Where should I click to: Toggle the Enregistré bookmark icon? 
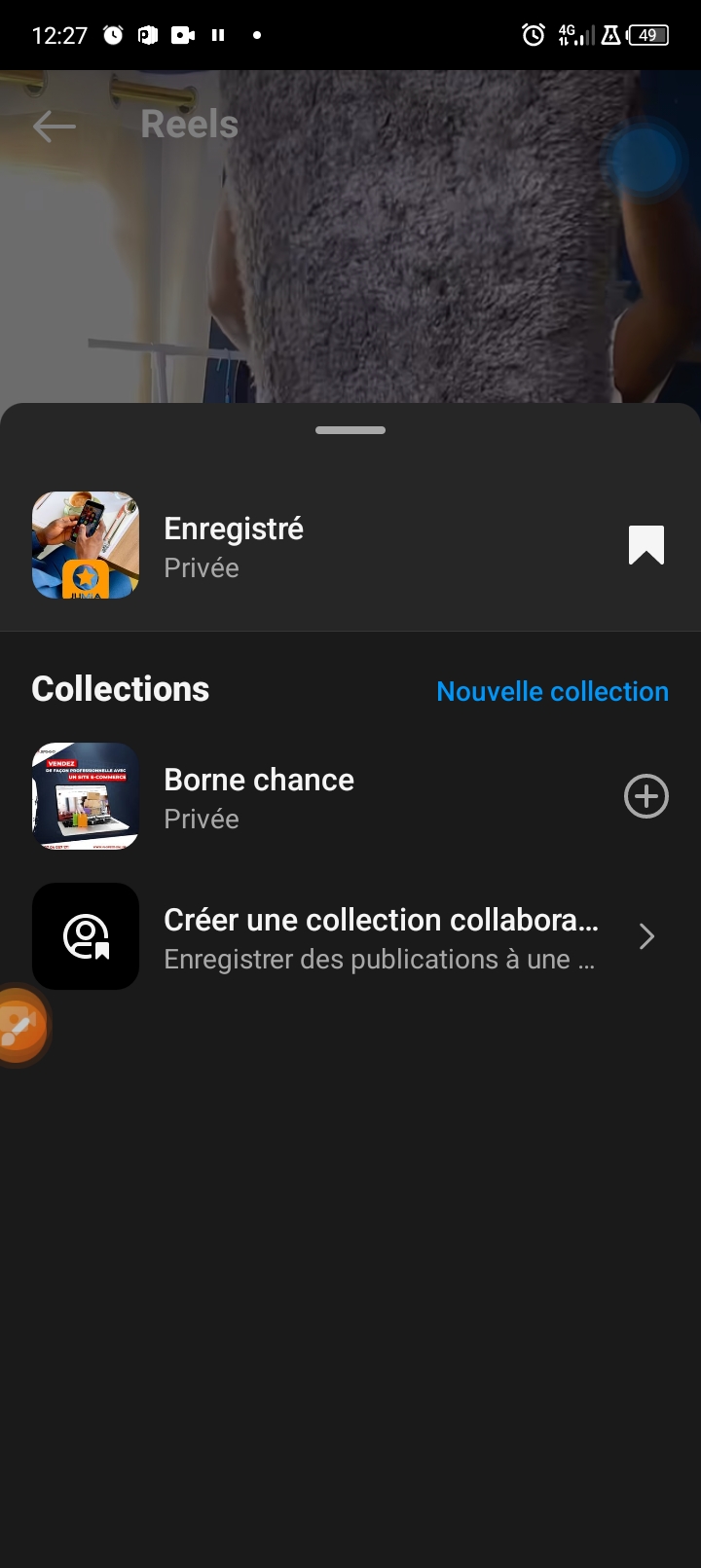click(x=646, y=545)
